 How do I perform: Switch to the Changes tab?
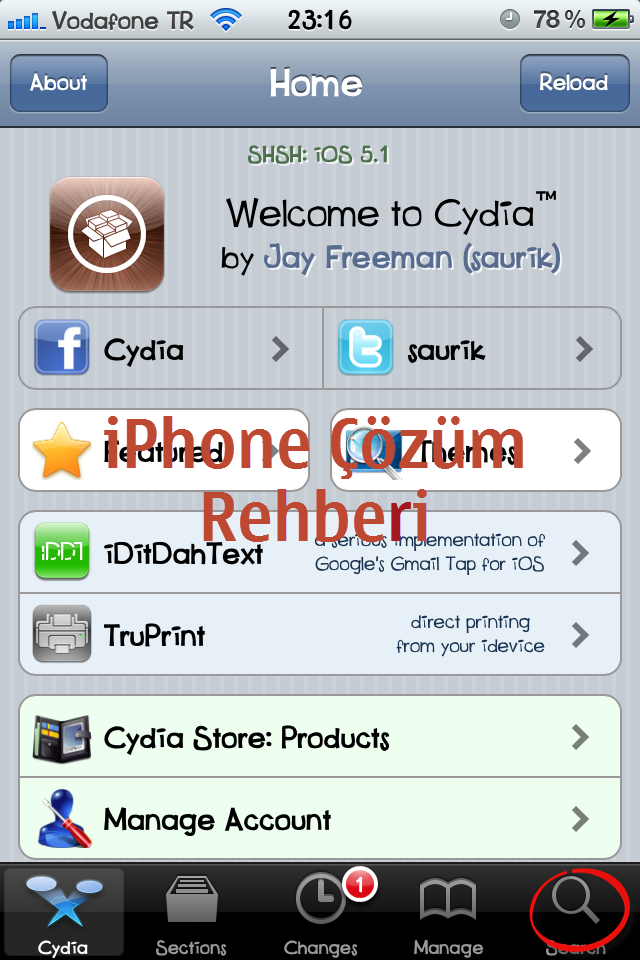321,914
